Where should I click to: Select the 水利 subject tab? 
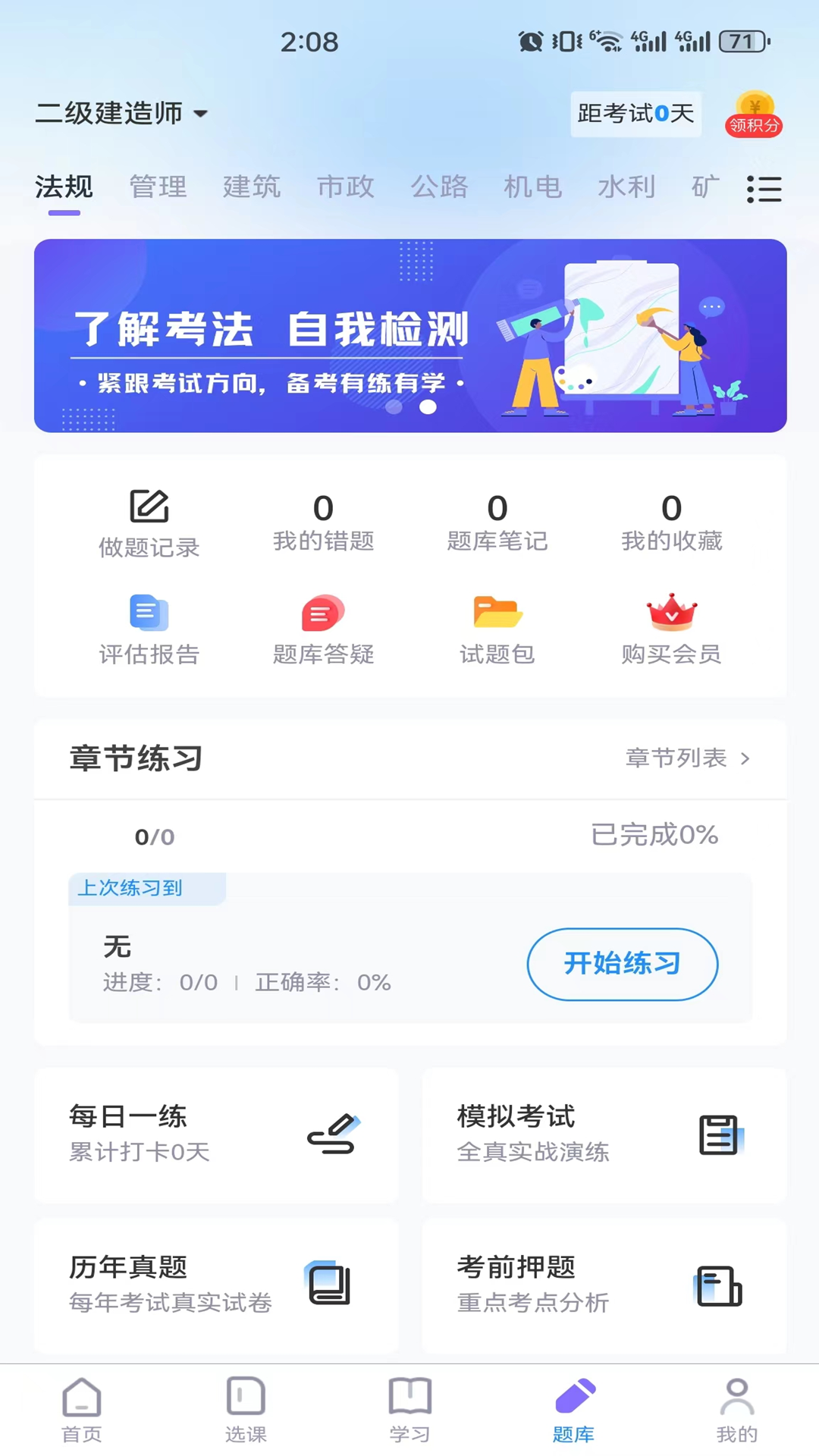pyautogui.click(x=625, y=187)
